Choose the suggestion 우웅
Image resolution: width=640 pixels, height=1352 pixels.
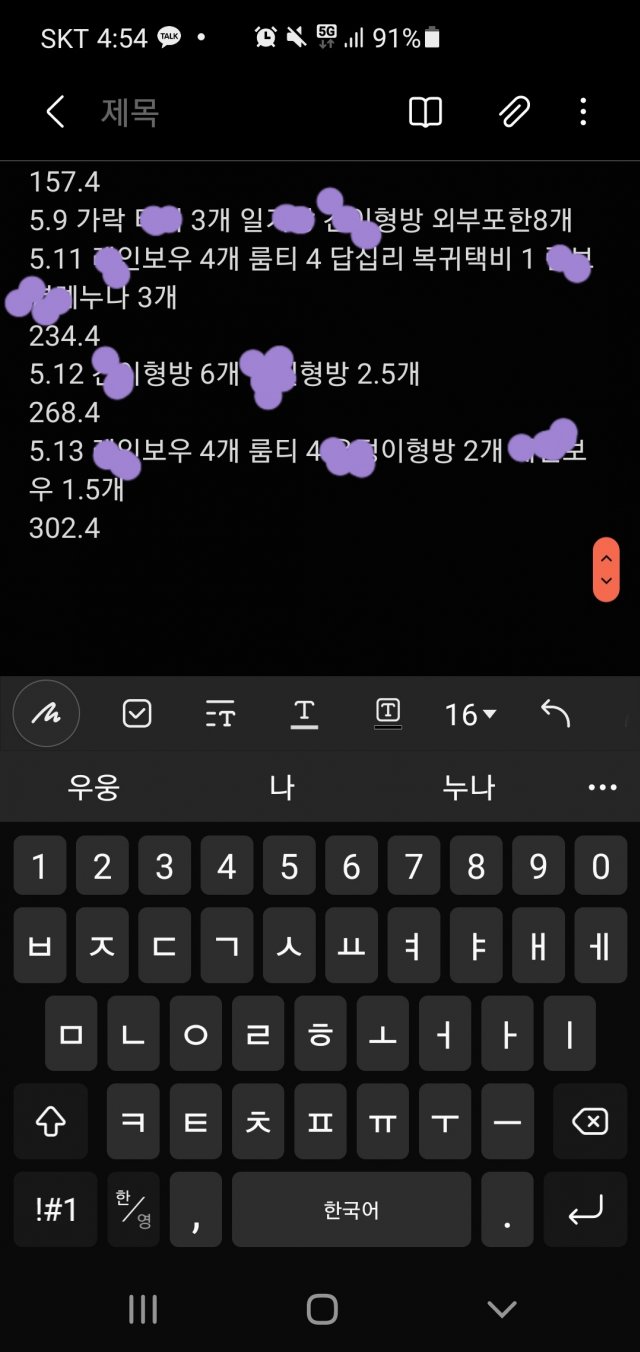tap(94, 787)
